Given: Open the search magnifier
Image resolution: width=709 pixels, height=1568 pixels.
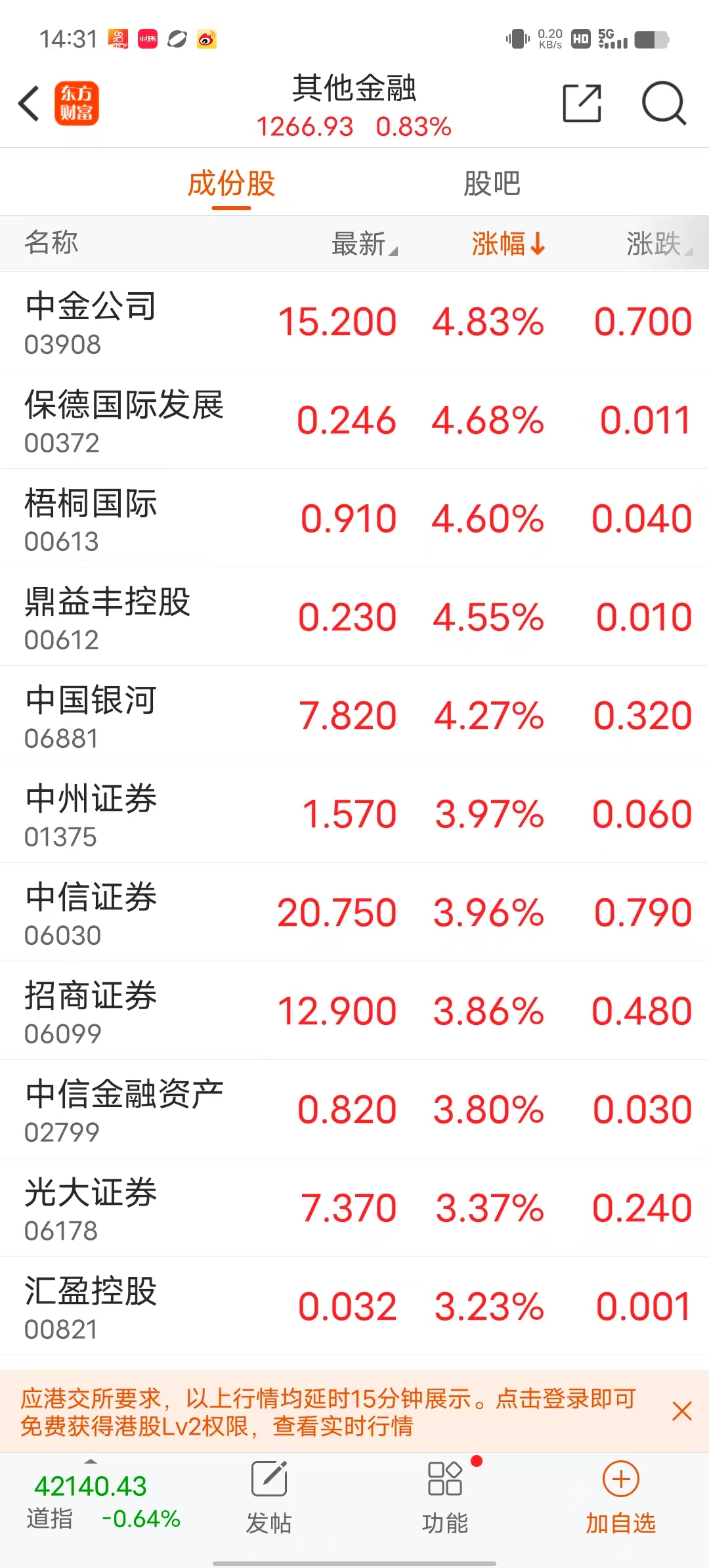Looking at the screenshot, I should pyautogui.click(x=664, y=104).
